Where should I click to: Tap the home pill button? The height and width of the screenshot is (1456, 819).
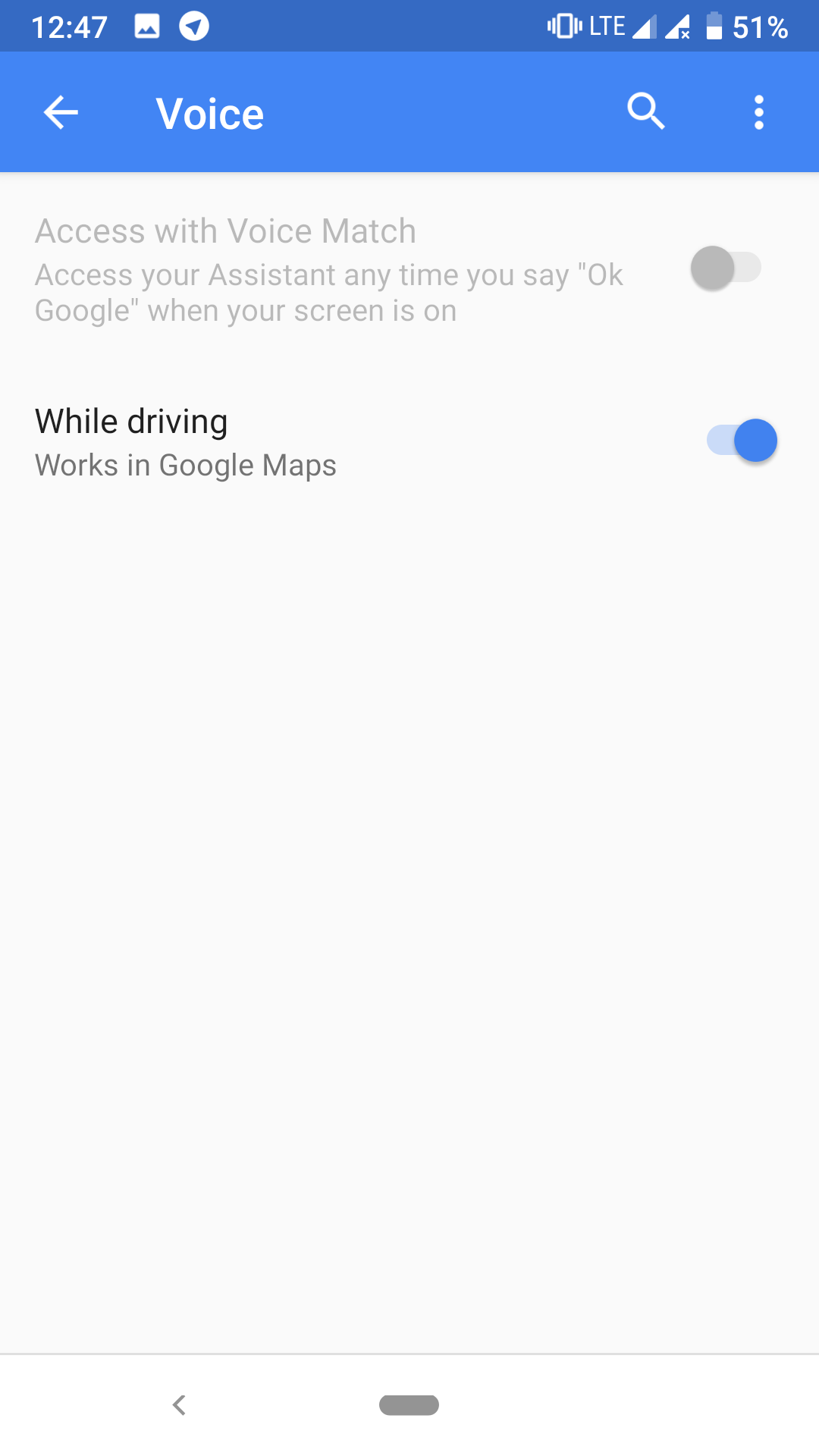(x=409, y=1404)
